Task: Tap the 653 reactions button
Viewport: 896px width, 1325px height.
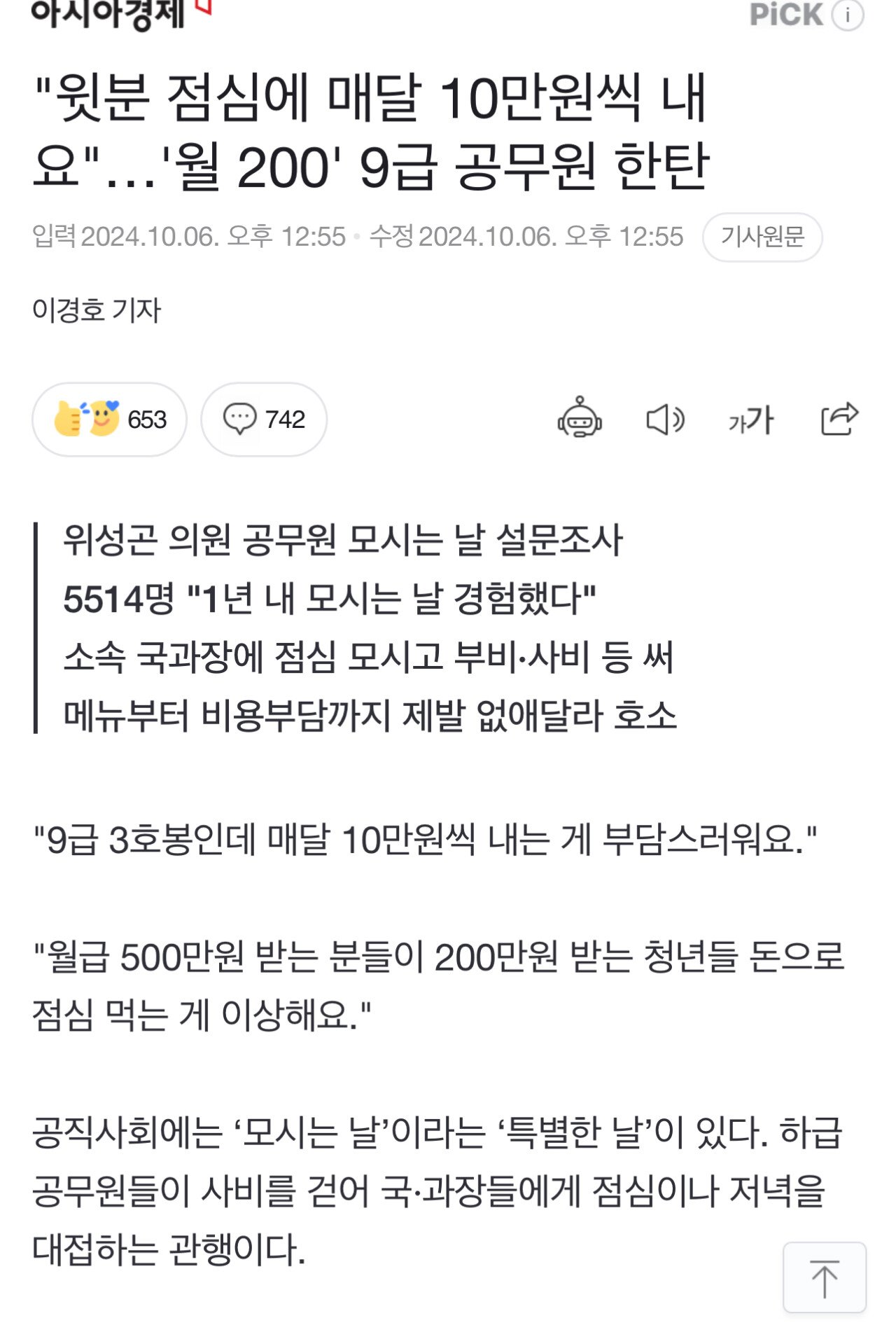Action: (110, 419)
